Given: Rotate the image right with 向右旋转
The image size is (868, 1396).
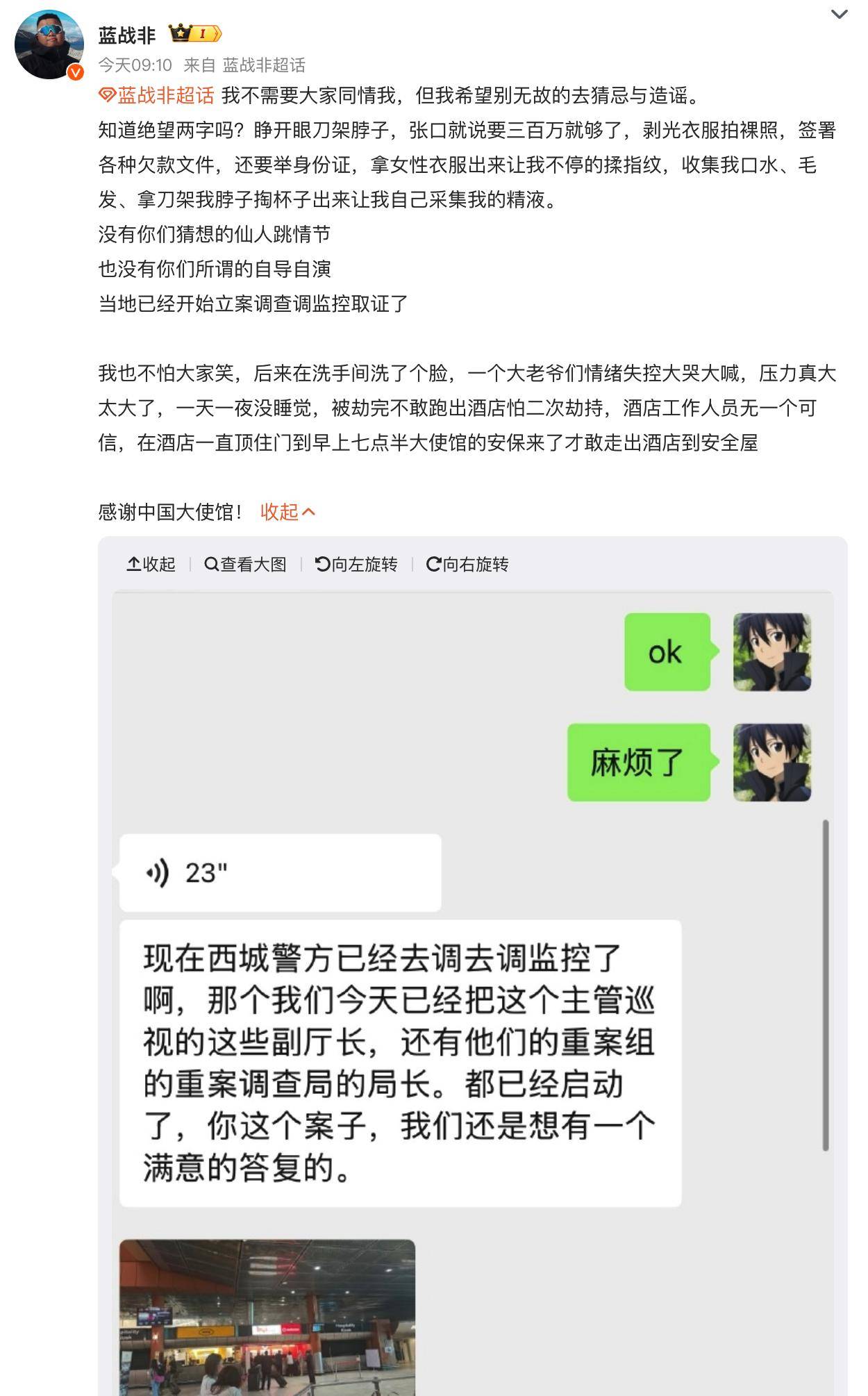Looking at the screenshot, I should [467, 564].
